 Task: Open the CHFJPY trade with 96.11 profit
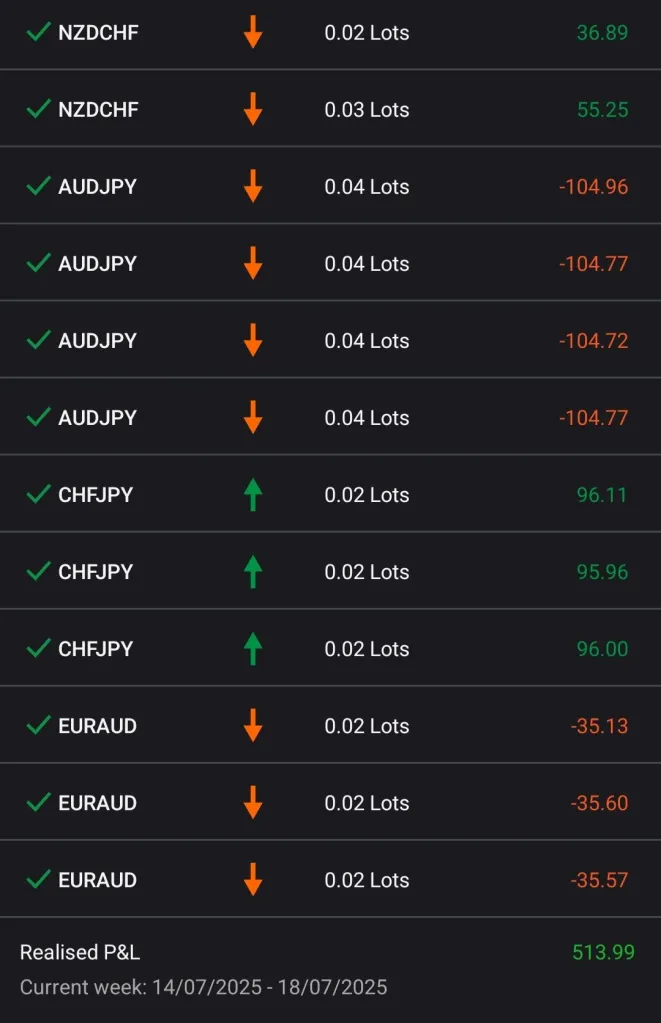330,495
